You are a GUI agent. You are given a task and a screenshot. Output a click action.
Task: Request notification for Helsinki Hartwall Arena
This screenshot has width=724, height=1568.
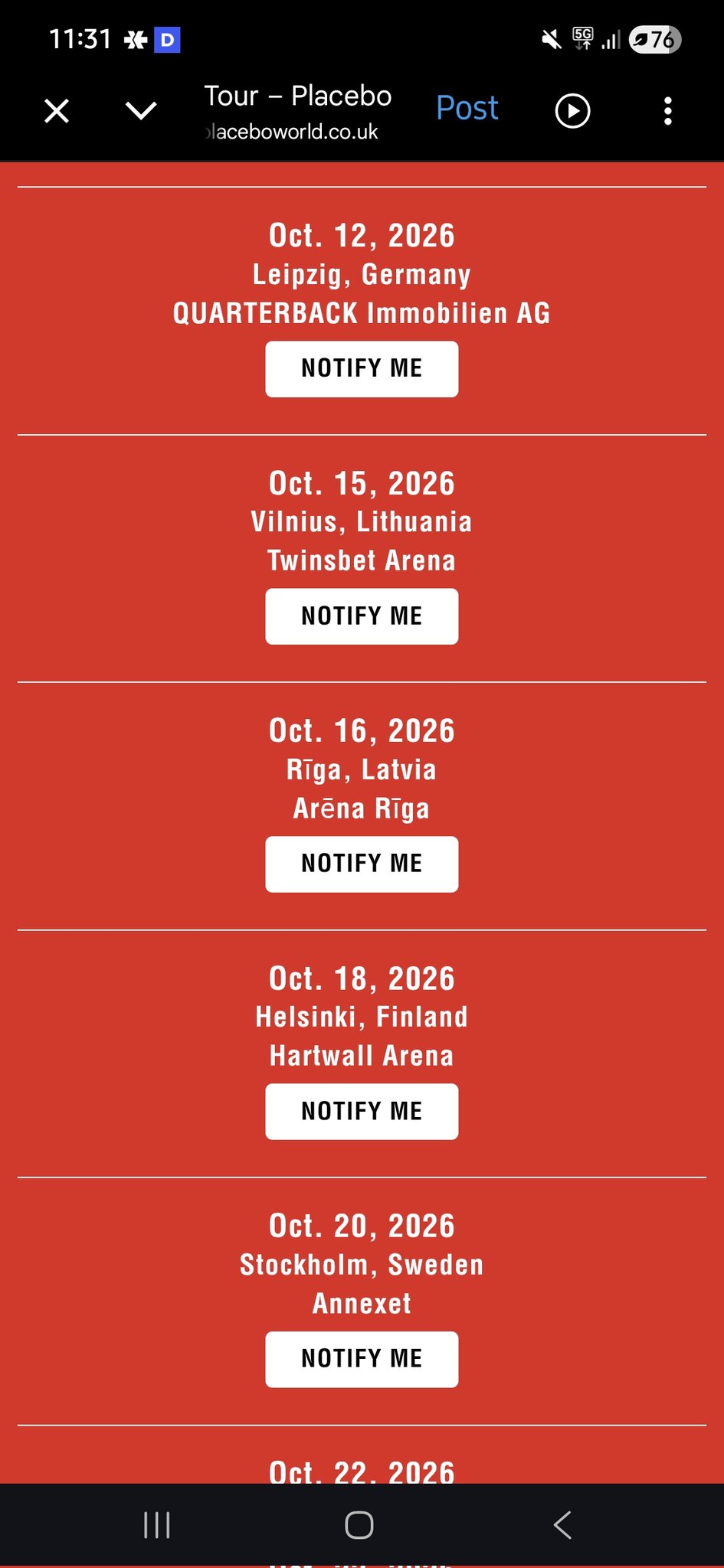coord(362,1112)
